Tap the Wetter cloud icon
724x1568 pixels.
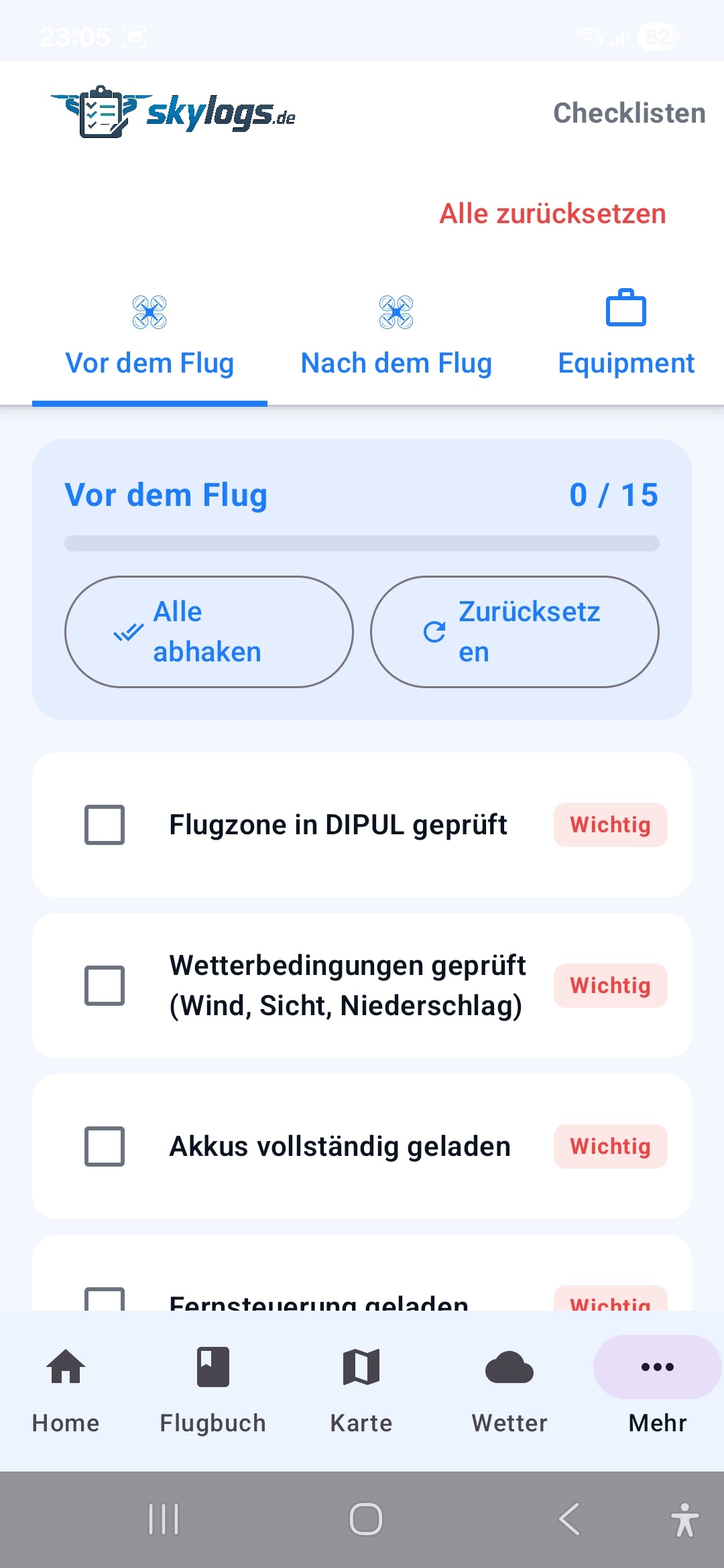tap(509, 1367)
